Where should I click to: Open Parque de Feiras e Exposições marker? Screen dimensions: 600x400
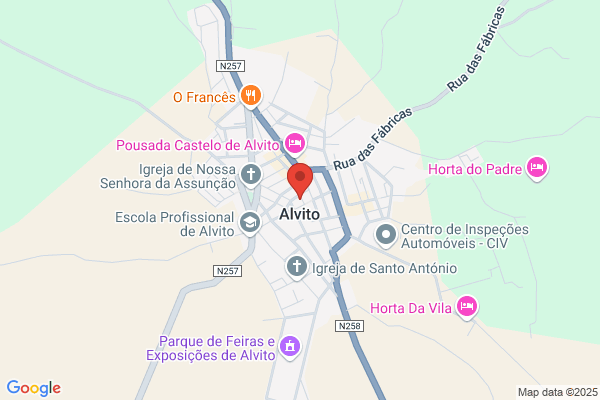290,347
